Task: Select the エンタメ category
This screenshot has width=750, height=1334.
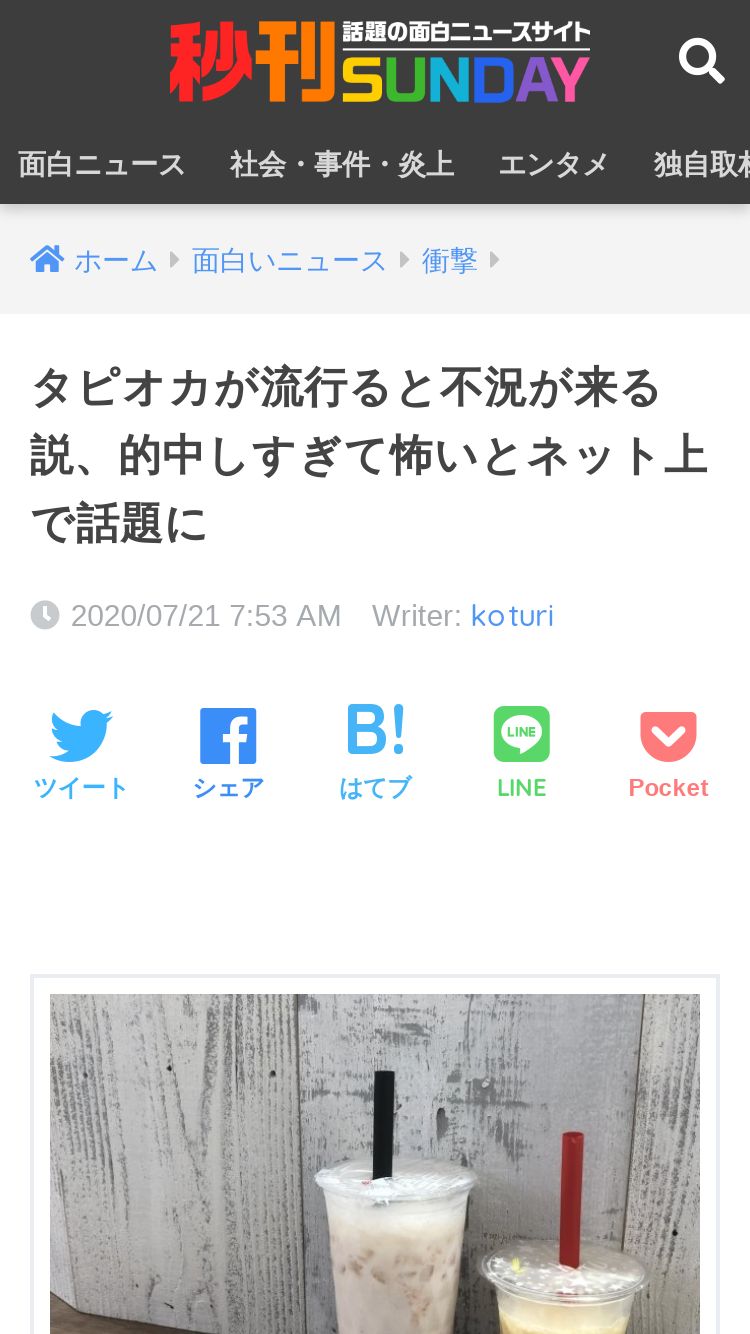Action: (x=554, y=164)
